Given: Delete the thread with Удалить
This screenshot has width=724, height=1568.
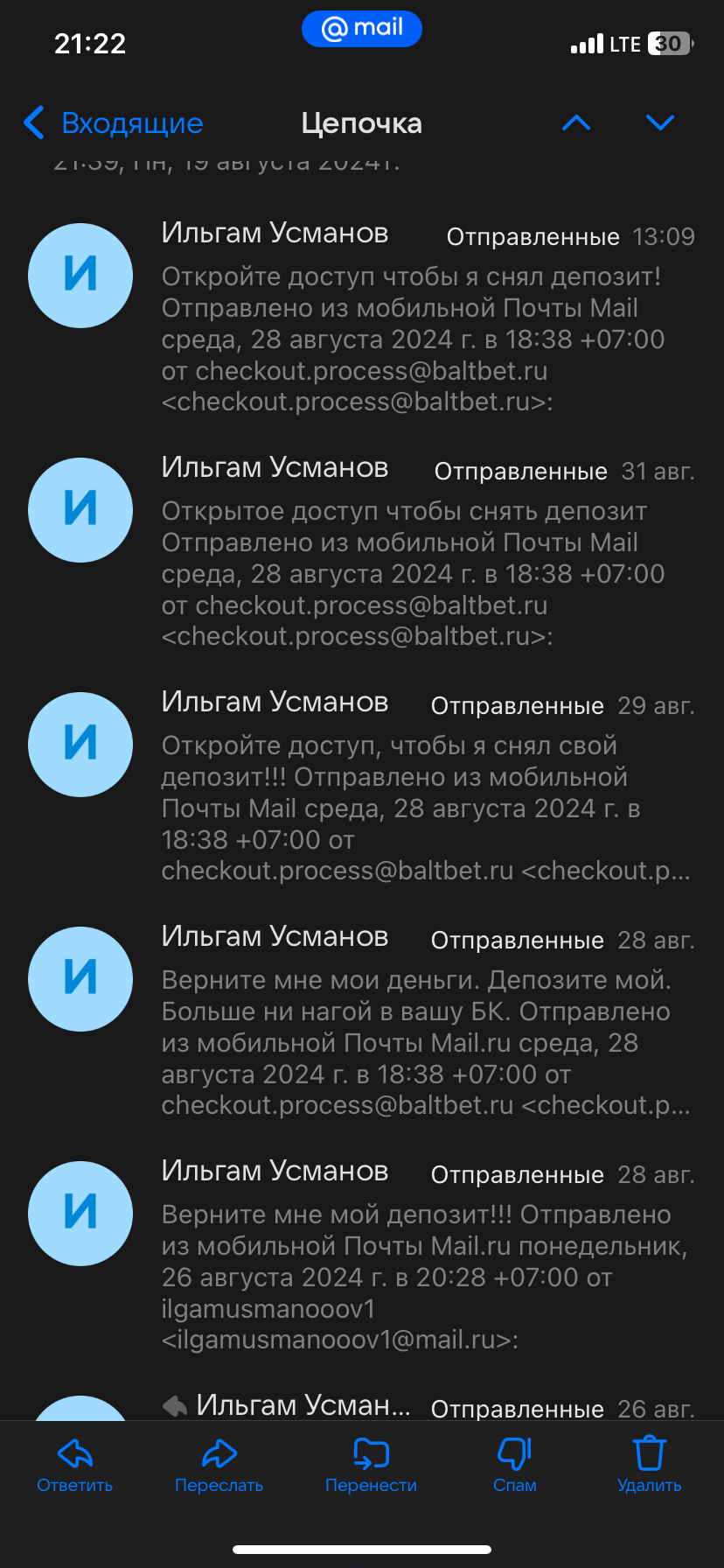Looking at the screenshot, I should point(649,1465).
